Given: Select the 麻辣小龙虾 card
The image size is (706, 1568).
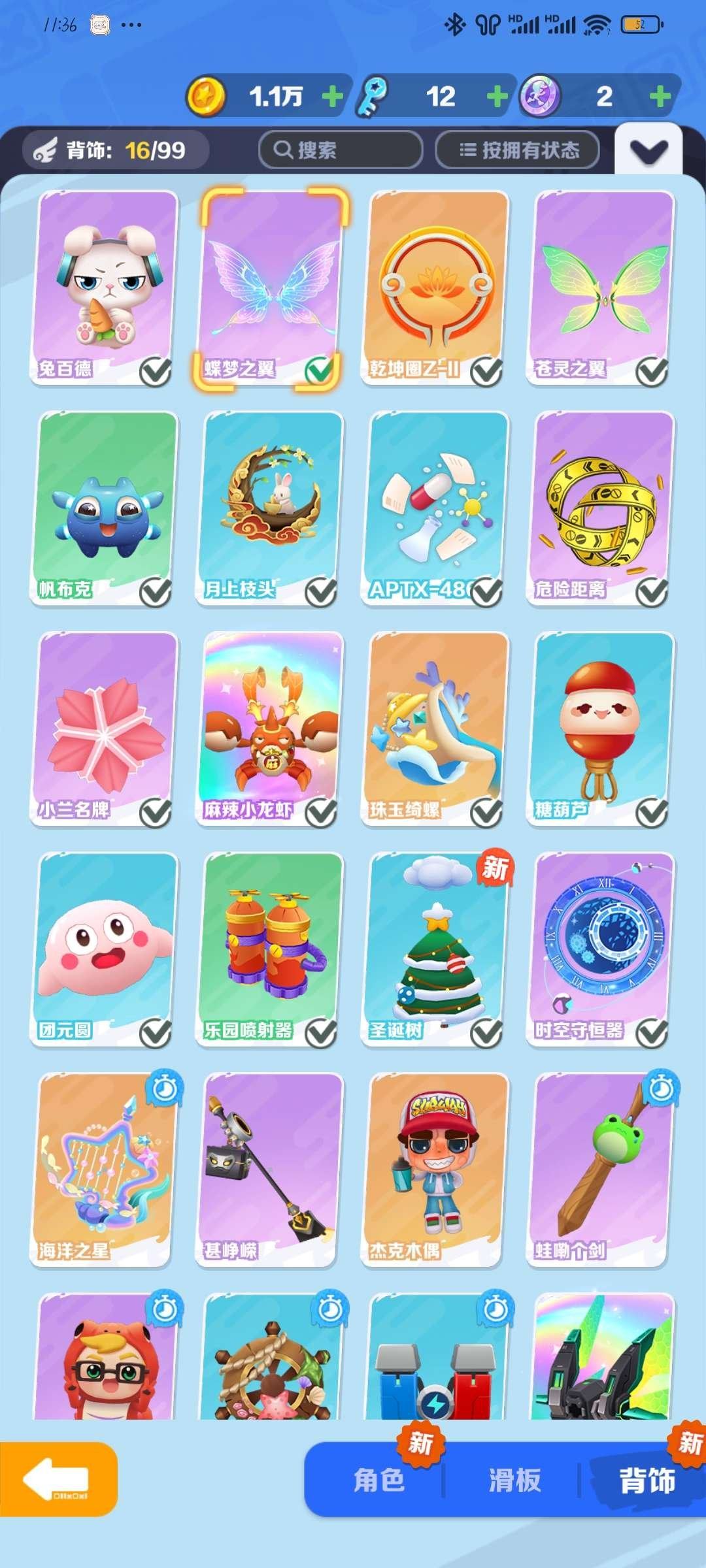Looking at the screenshot, I should tap(270, 728).
